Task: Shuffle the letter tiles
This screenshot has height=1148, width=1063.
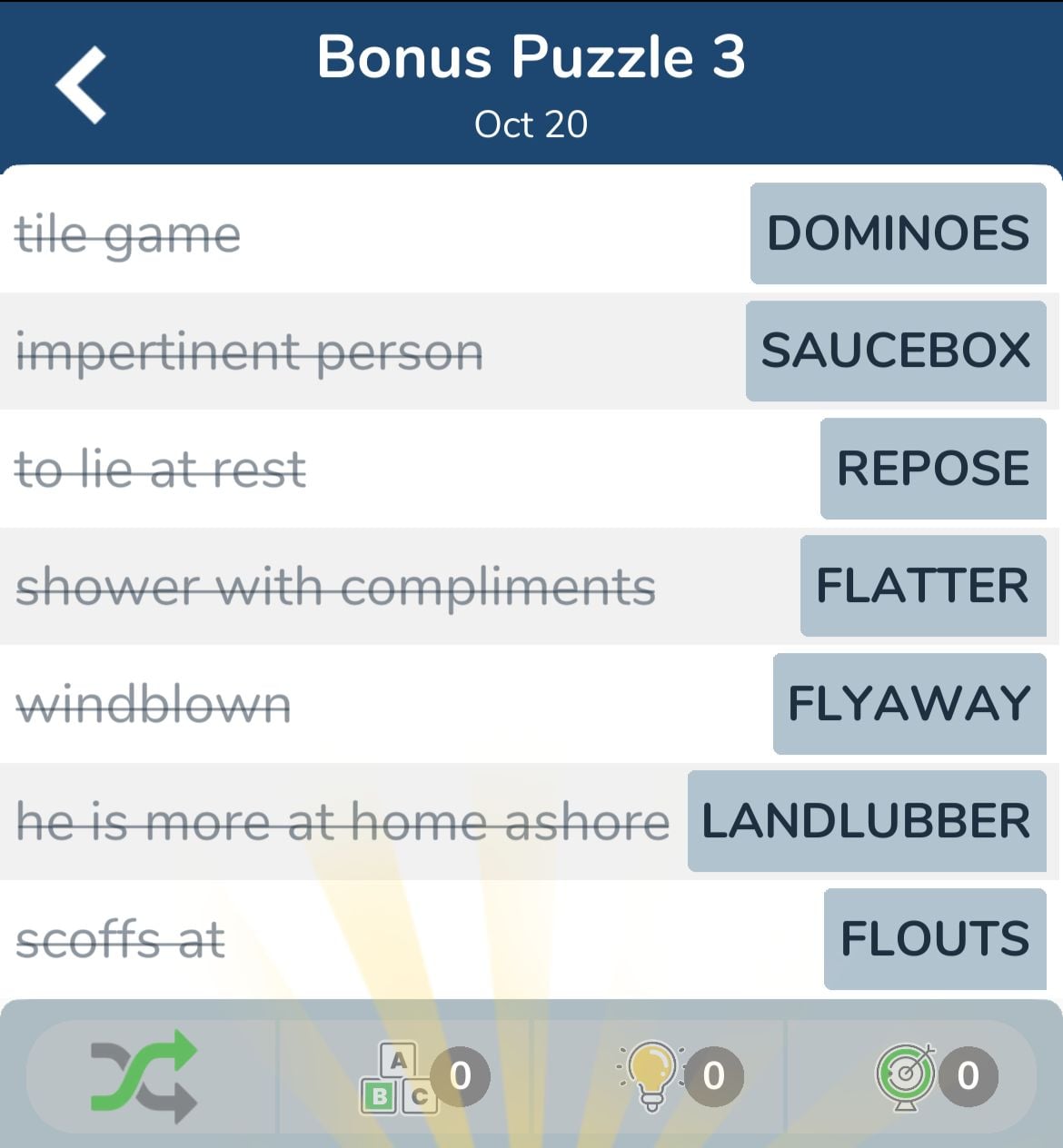Action: click(x=144, y=1076)
